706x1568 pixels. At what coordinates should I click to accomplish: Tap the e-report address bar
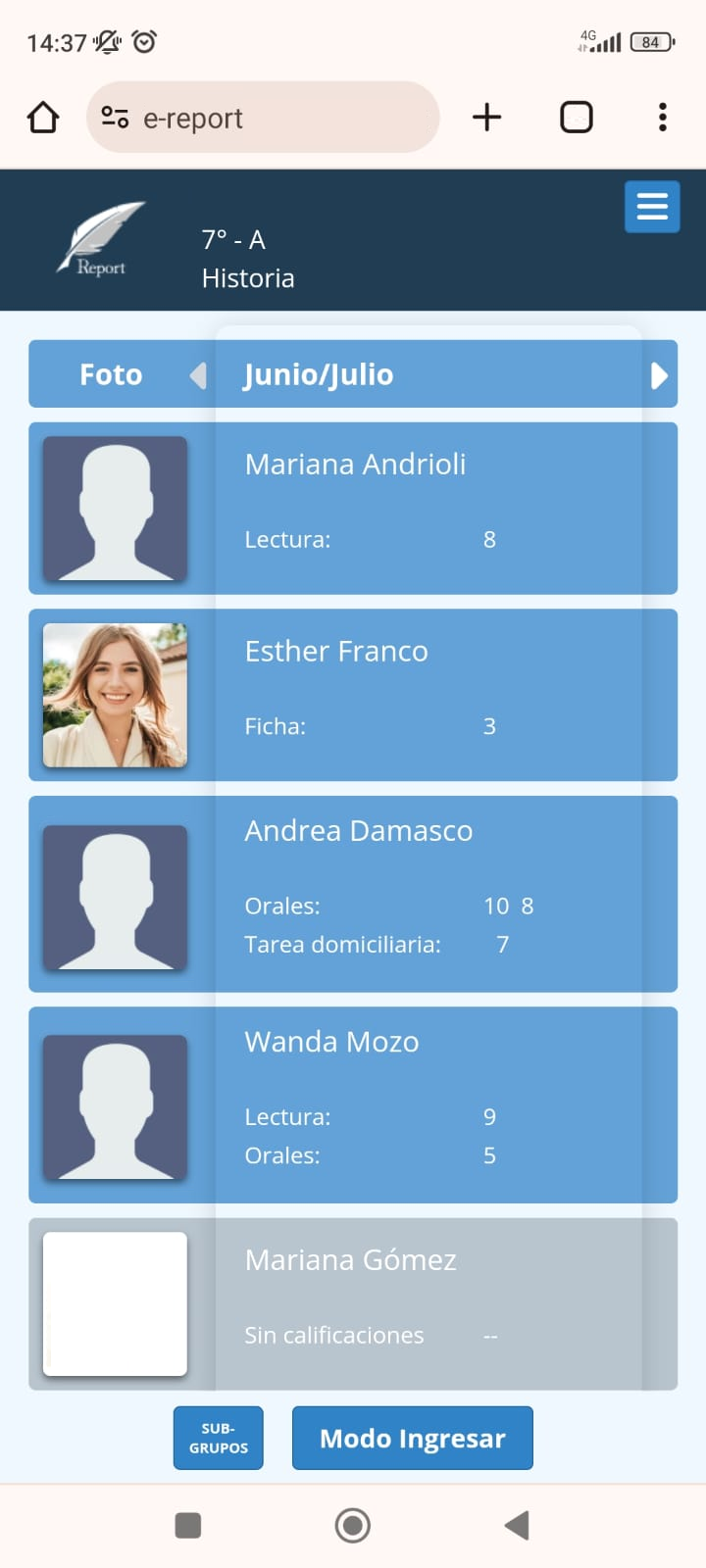pos(263,118)
